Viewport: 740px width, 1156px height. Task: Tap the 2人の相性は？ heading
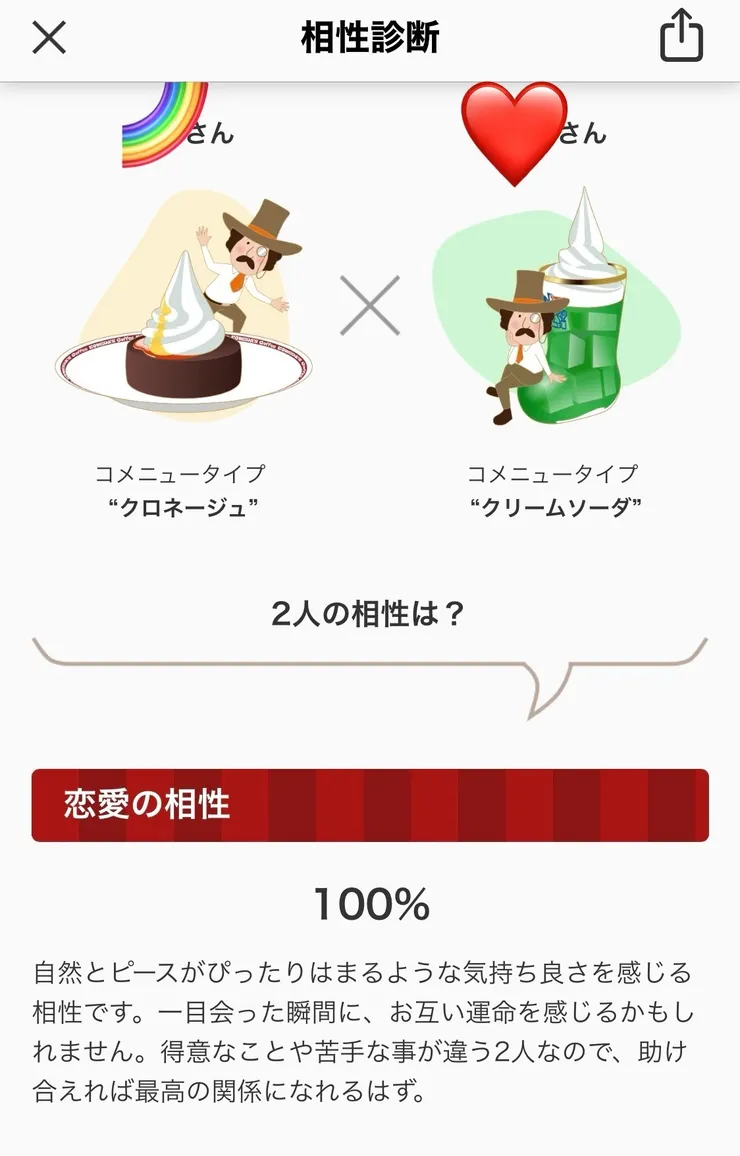tap(370, 613)
